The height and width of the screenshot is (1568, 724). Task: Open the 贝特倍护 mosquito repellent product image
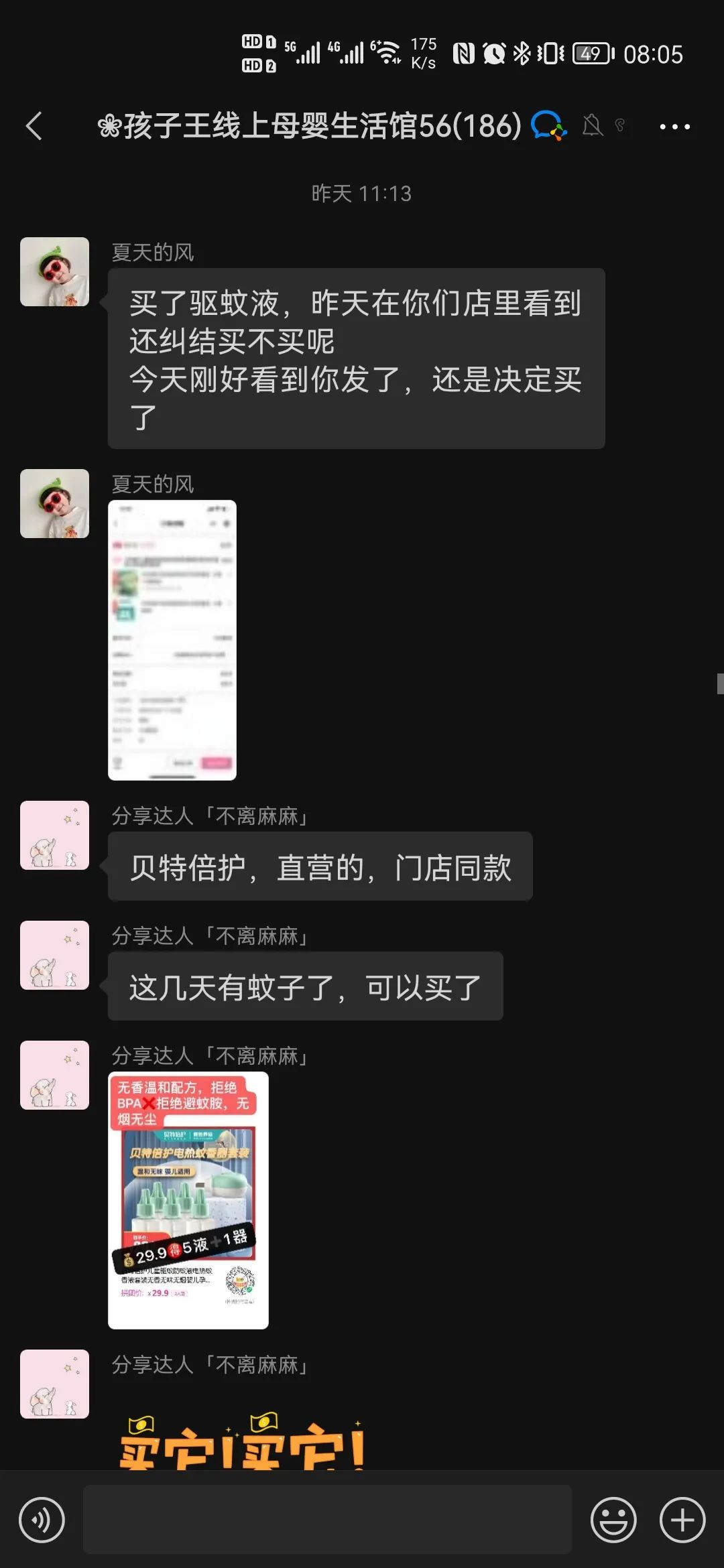point(188,1199)
